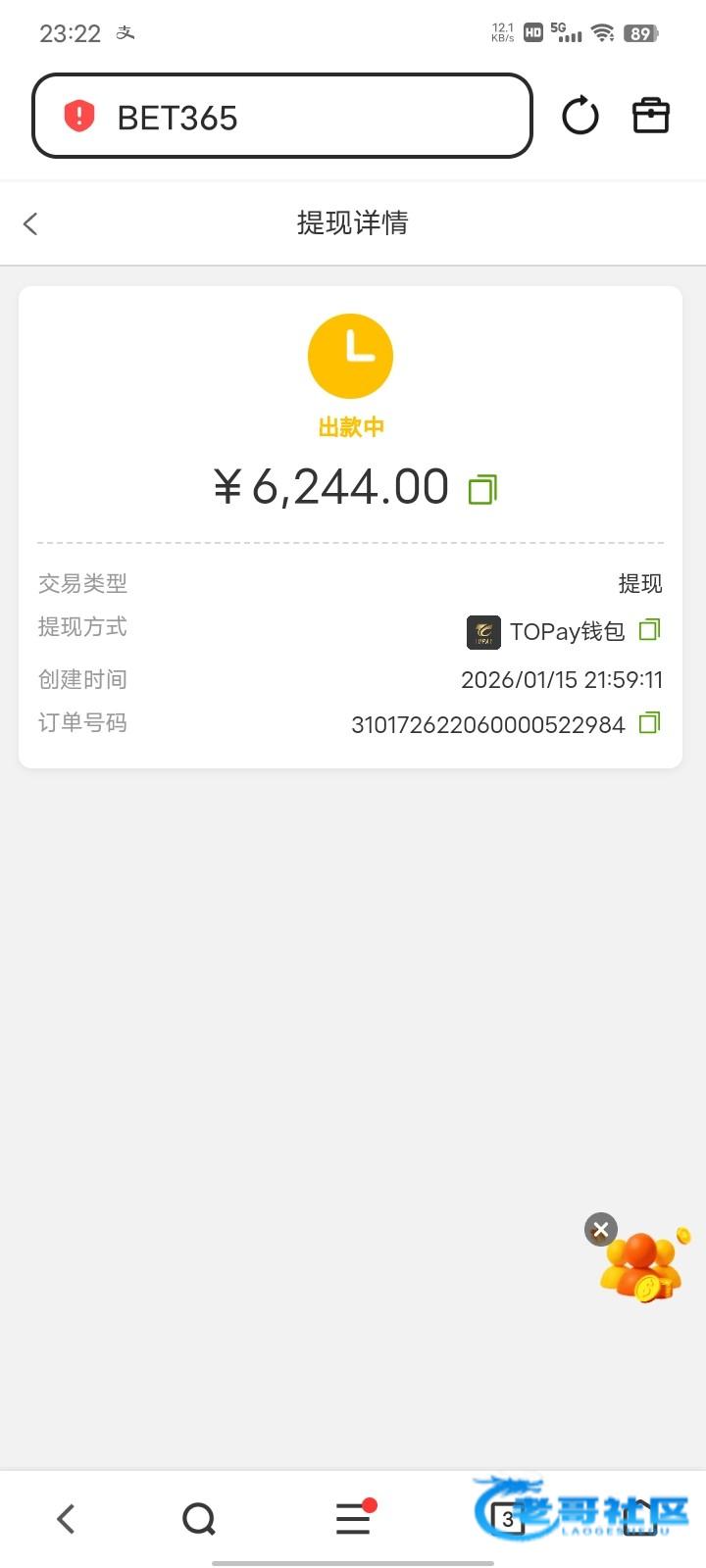
Task: Show the 3 open tabs
Action: (x=507, y=1519)
